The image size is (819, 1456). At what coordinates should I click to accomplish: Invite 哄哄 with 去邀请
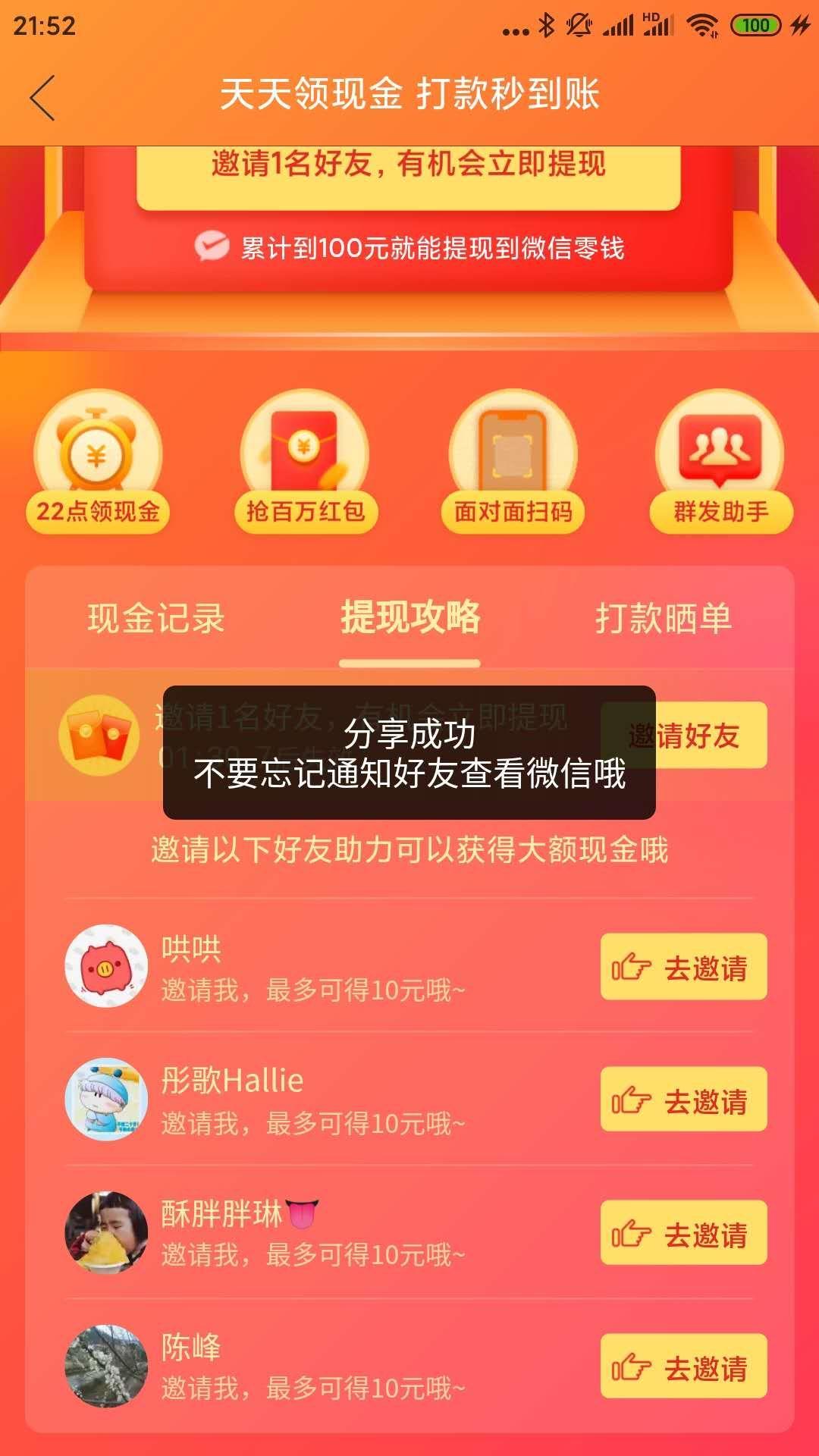click(x=683, y=967)
